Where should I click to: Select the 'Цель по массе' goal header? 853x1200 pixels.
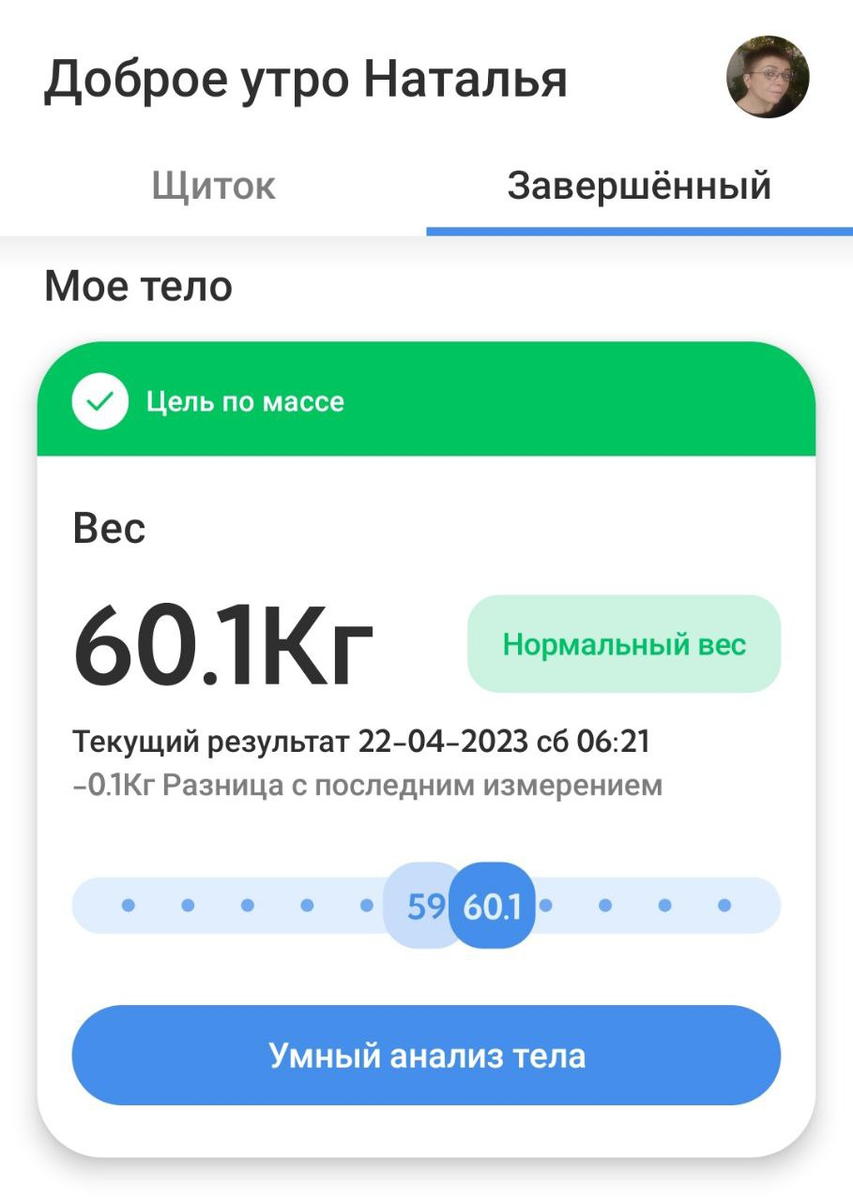(x=245, y=402)
